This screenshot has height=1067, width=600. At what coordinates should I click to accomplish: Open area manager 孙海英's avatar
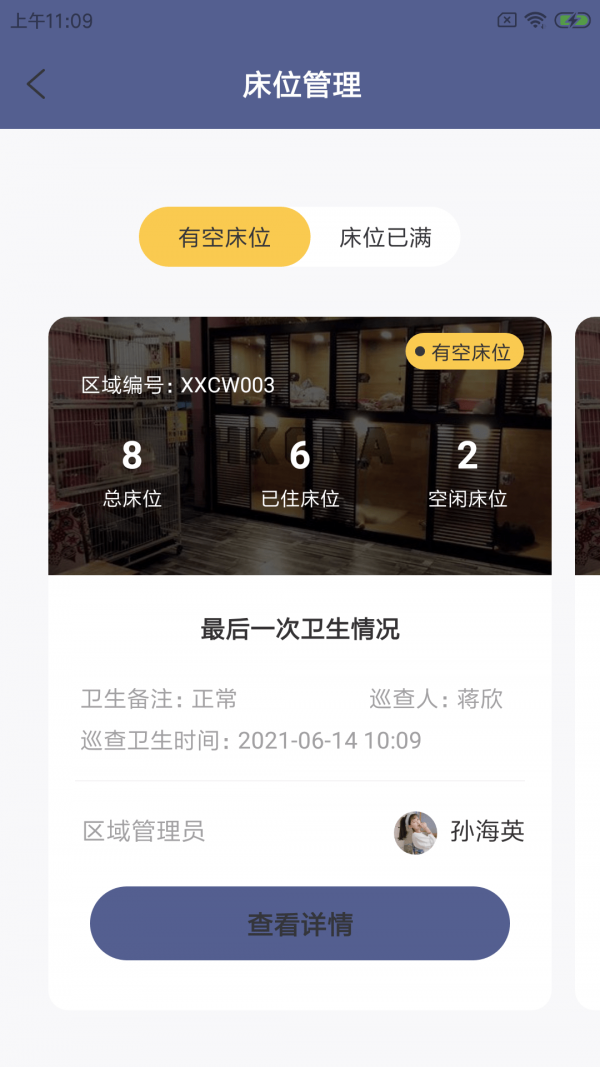tap(415, 832)
